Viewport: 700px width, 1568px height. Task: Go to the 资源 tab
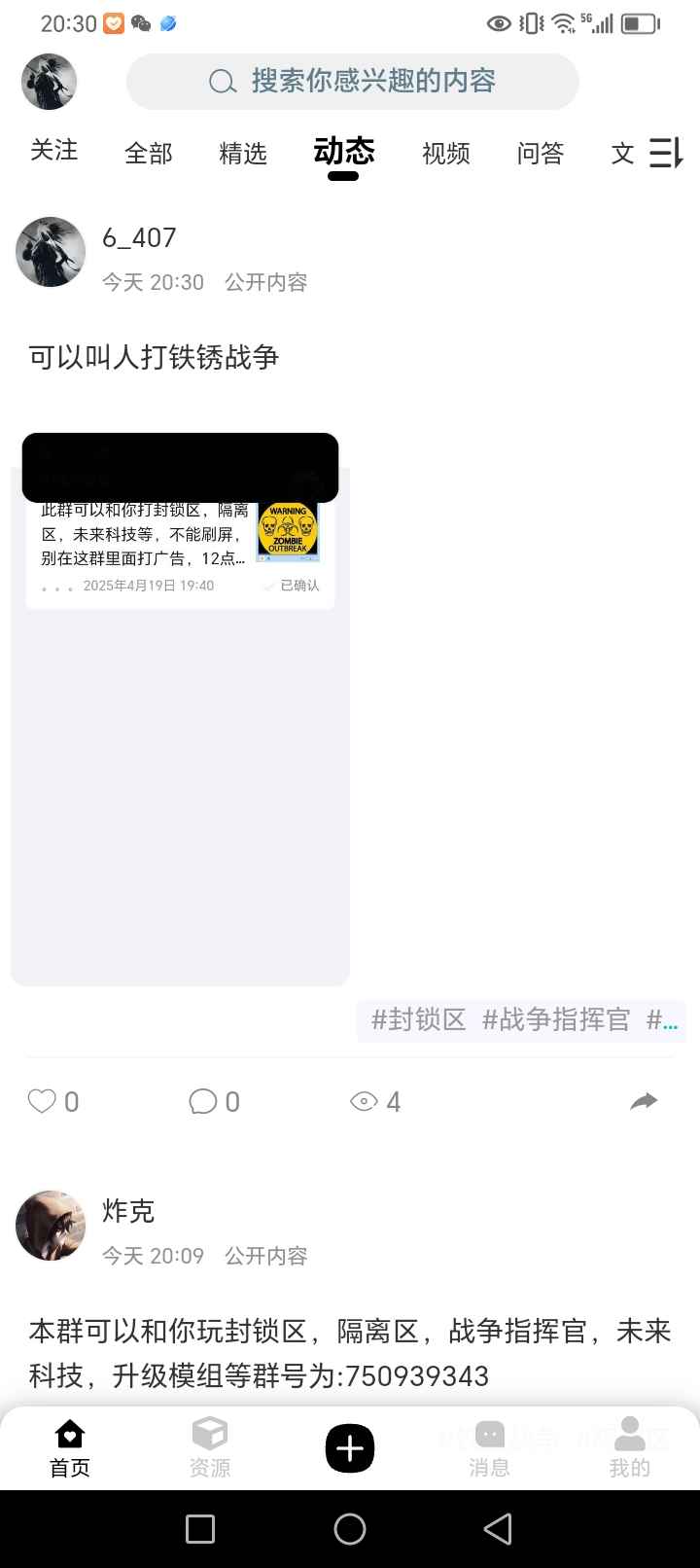210,1448
